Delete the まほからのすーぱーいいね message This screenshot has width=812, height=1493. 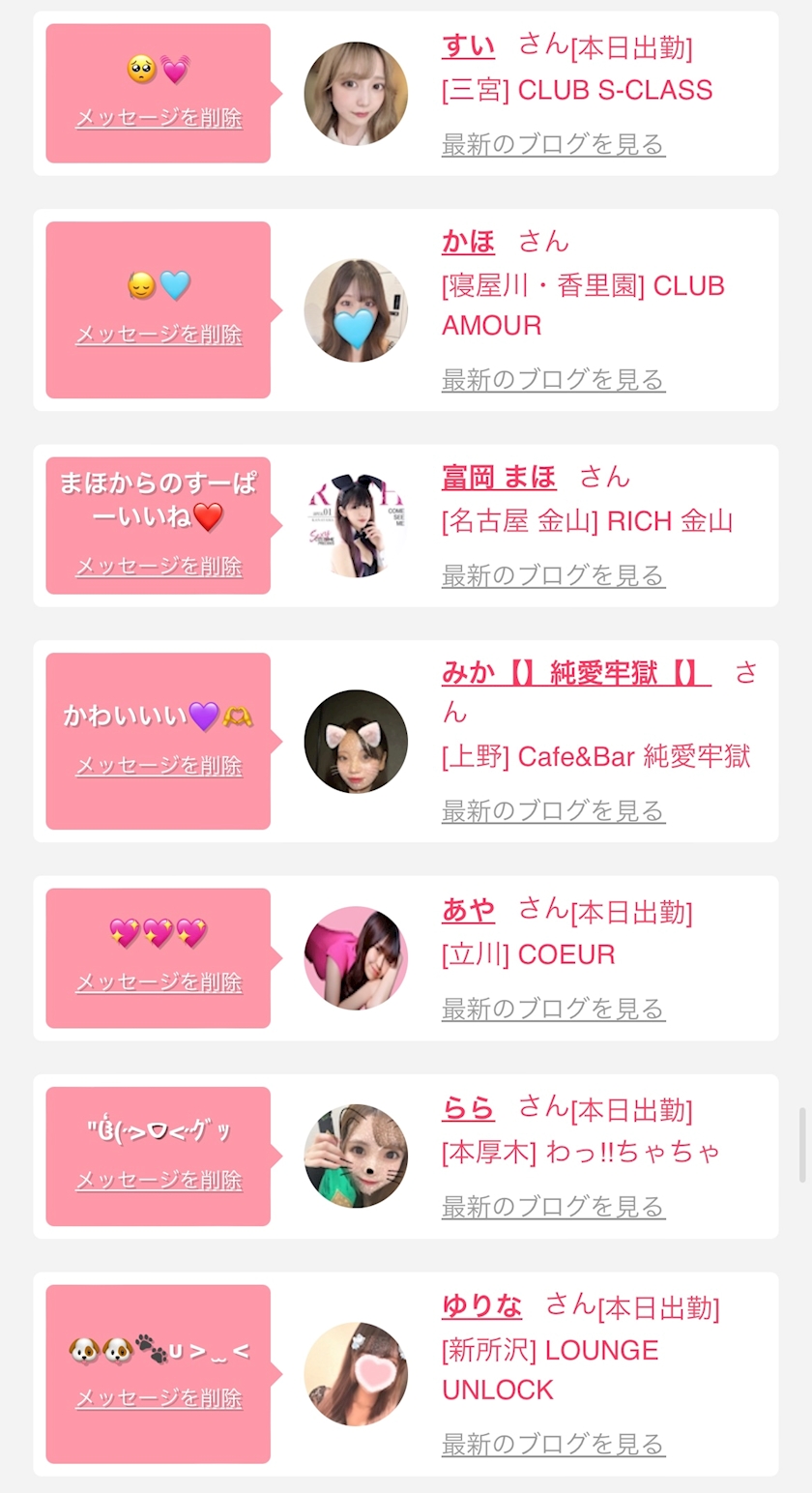[159, 566]
